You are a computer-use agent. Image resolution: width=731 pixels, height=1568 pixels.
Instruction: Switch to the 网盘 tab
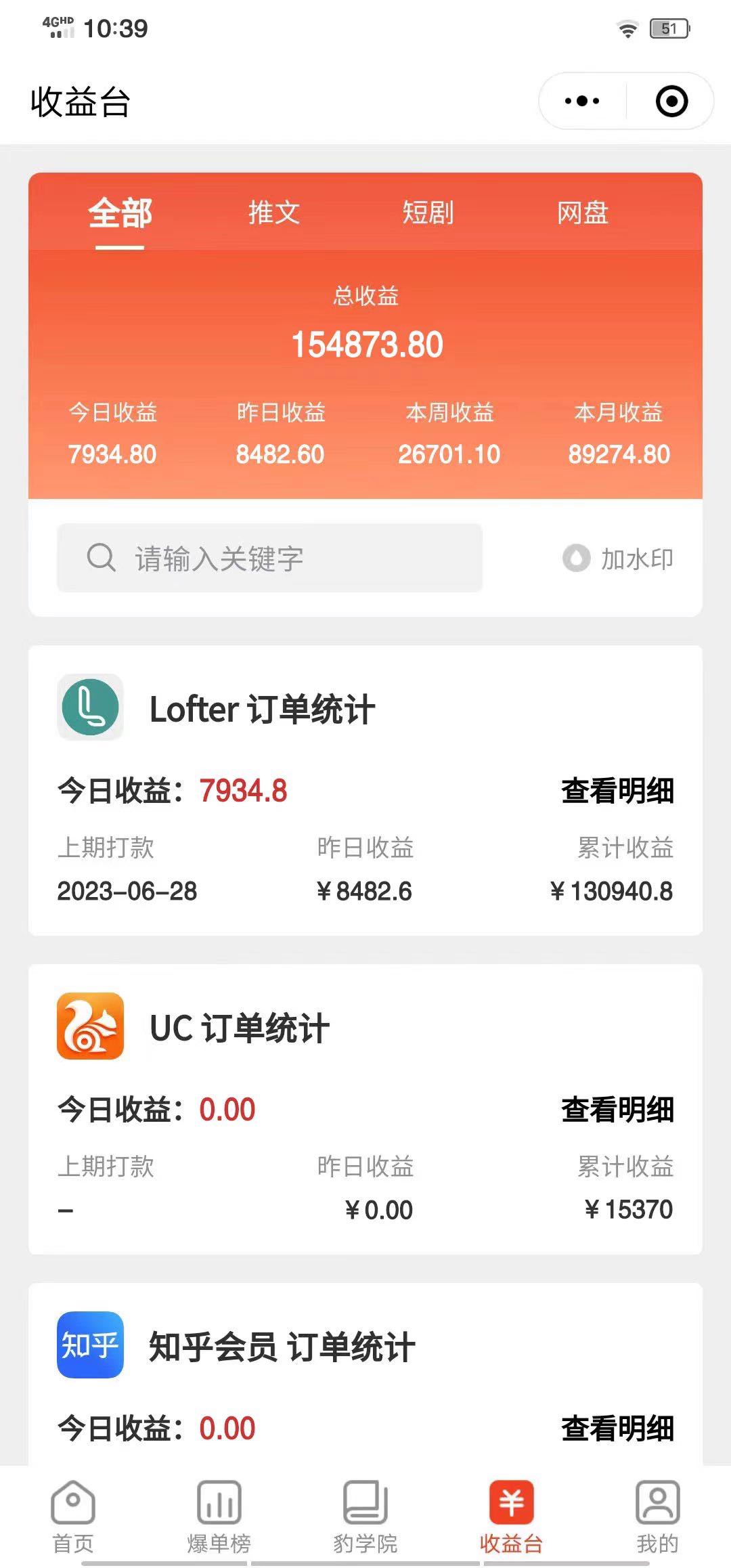coord(582,213)
